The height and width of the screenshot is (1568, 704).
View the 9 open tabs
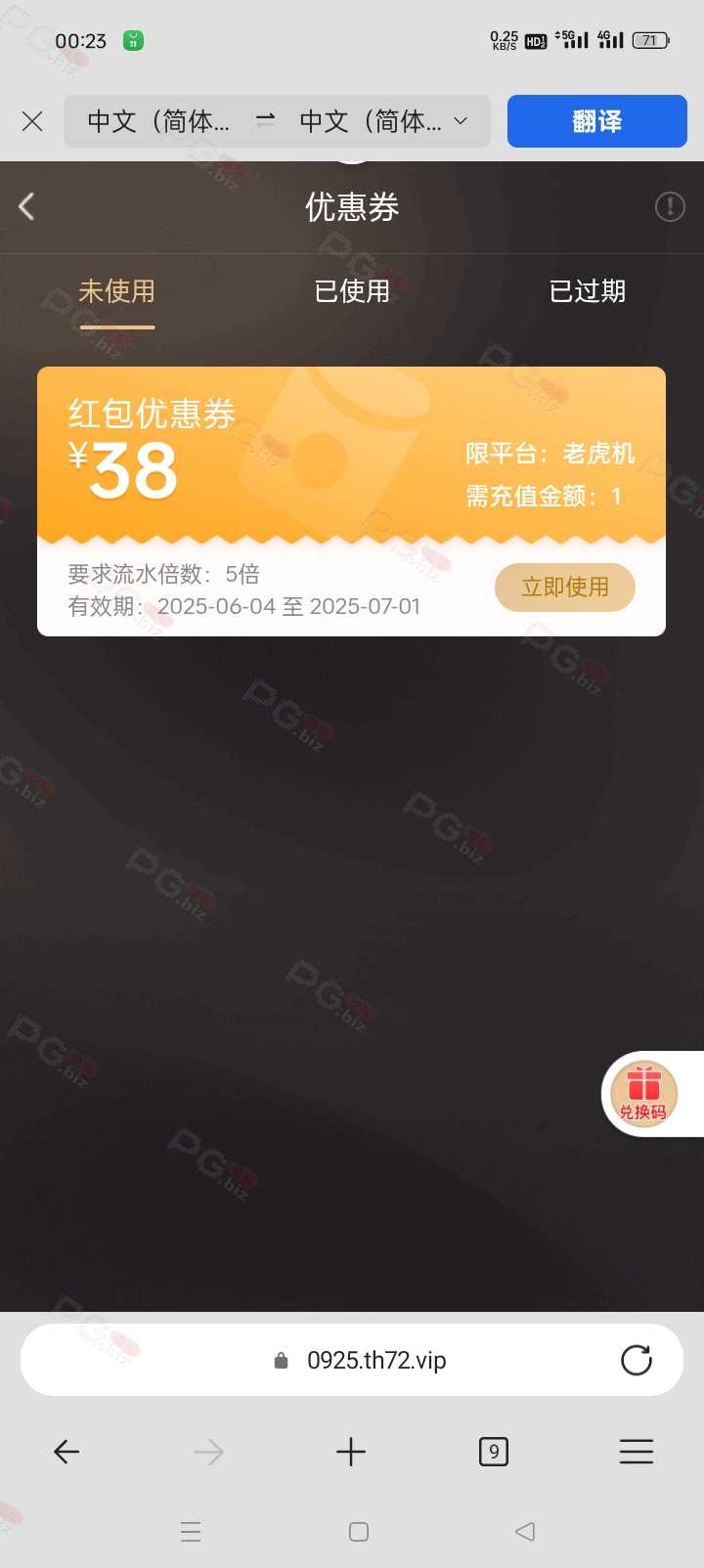pos(494,1452)
